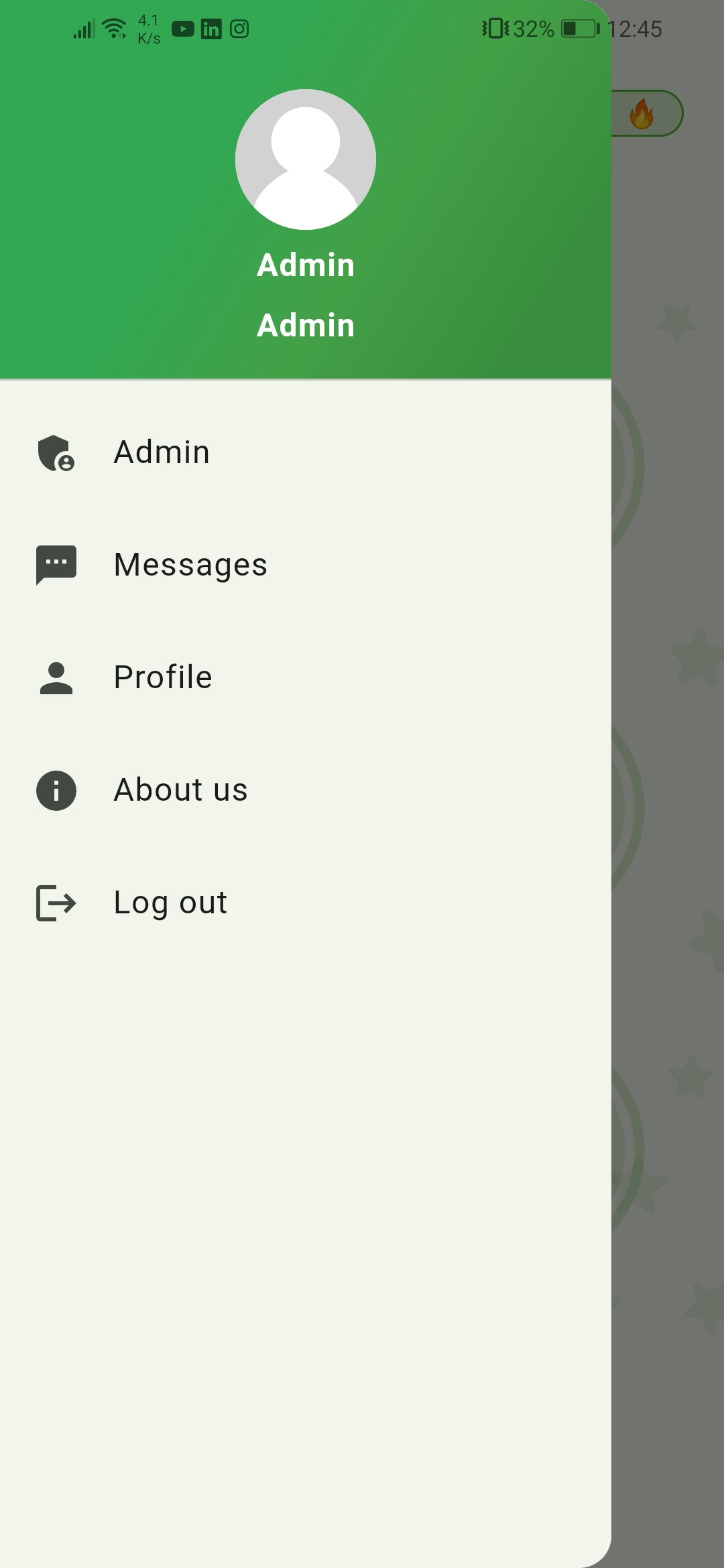Image resolution: width=724 pixels, height=1568 pixels.
Task: Click the circular profile avatar picture
Action: (x=305, y=159)
